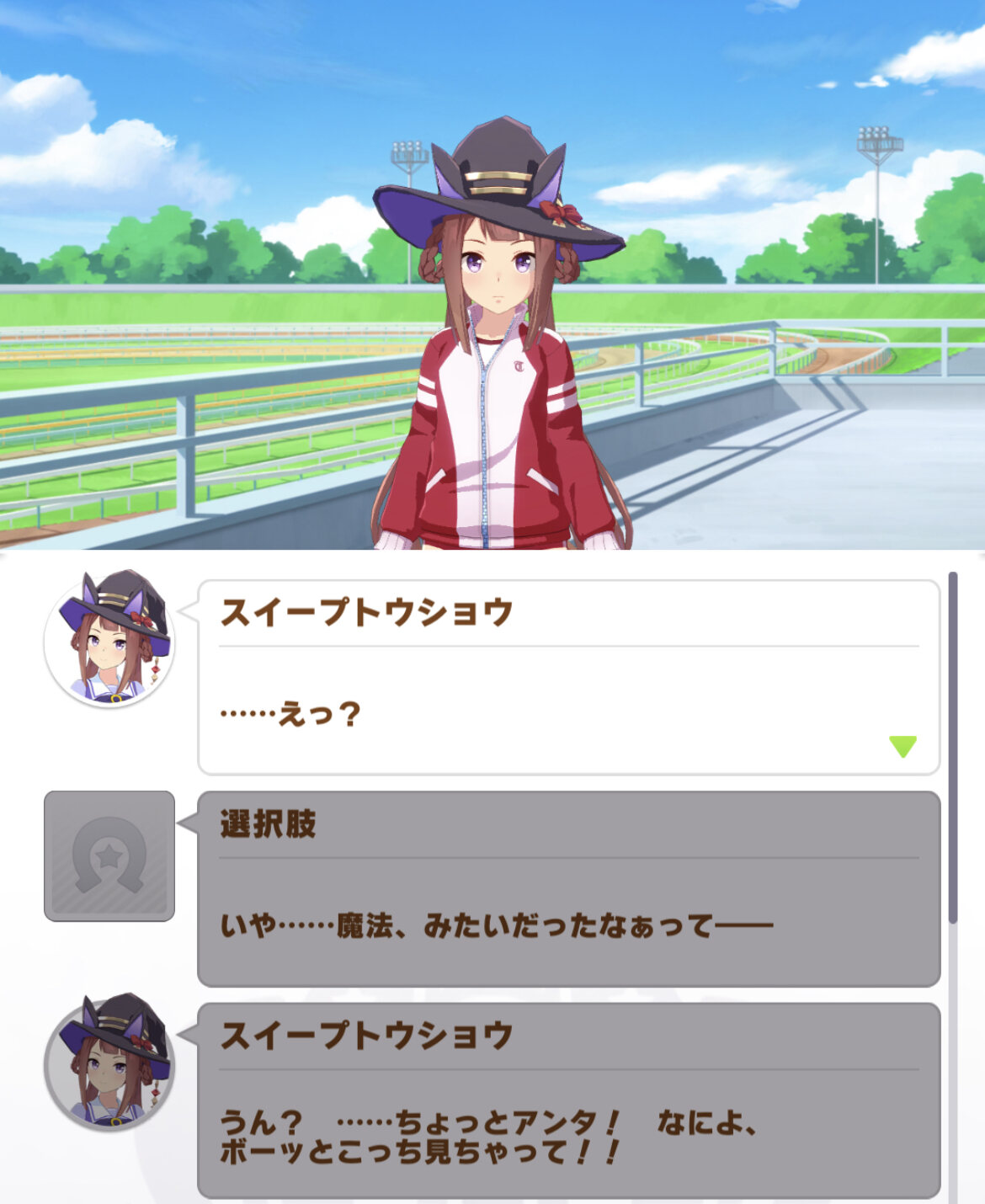Advance dialogue with the green arrow
Viewport: 985px width, 1204px height.
pos(902,746)
